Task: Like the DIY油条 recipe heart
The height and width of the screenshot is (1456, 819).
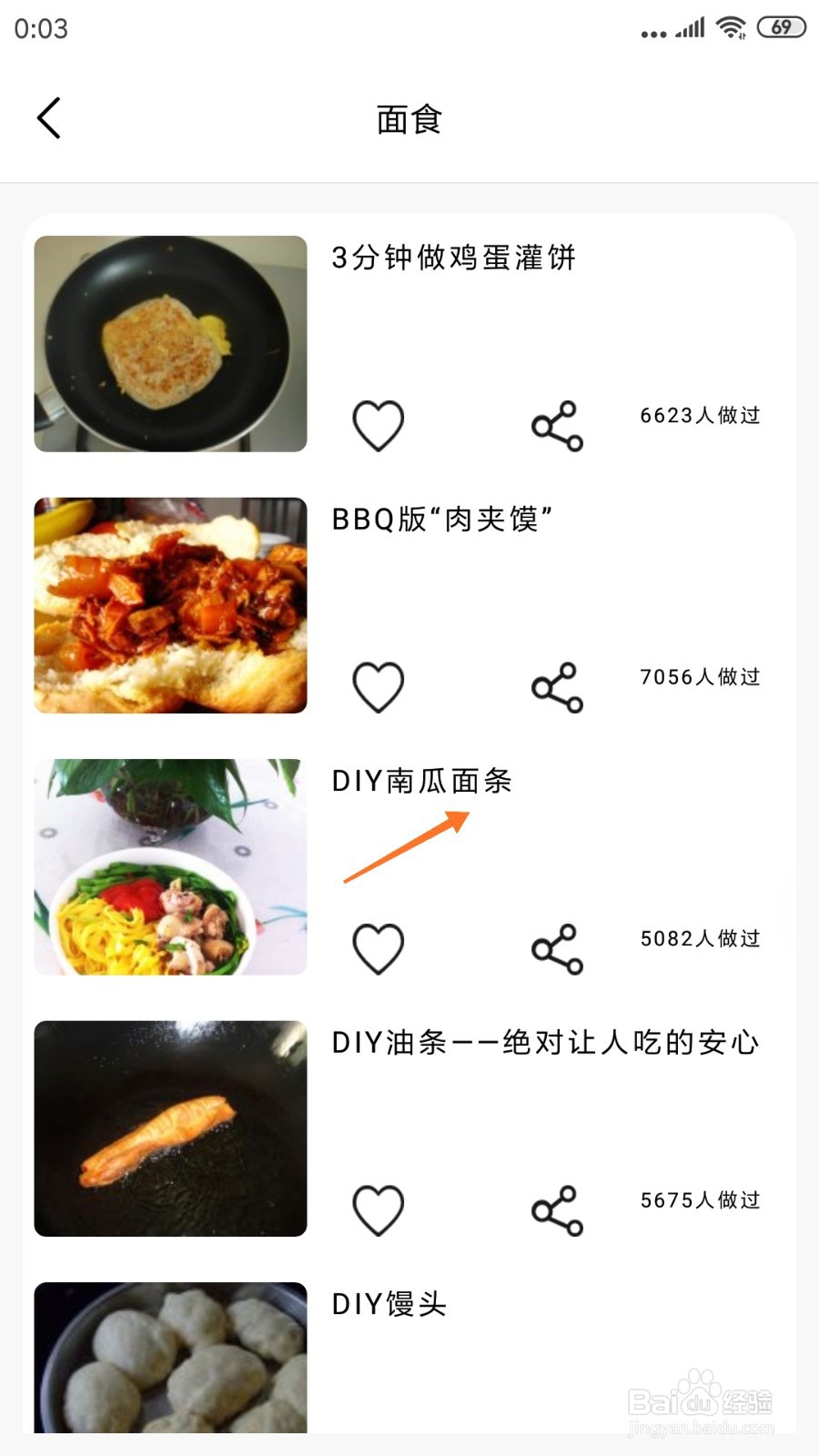Action: [x=378, y=1208]
